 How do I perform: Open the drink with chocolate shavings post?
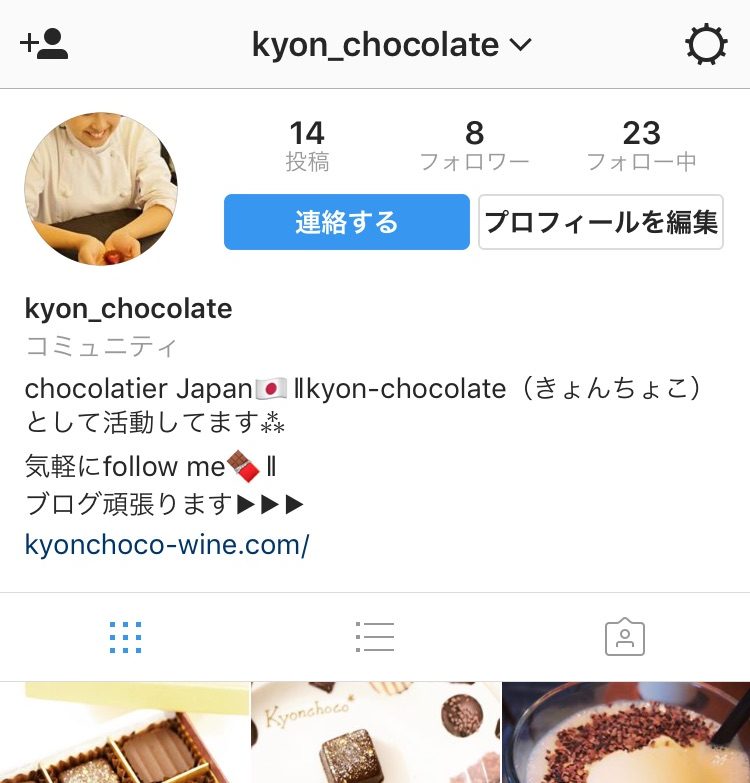coord(626,733)
